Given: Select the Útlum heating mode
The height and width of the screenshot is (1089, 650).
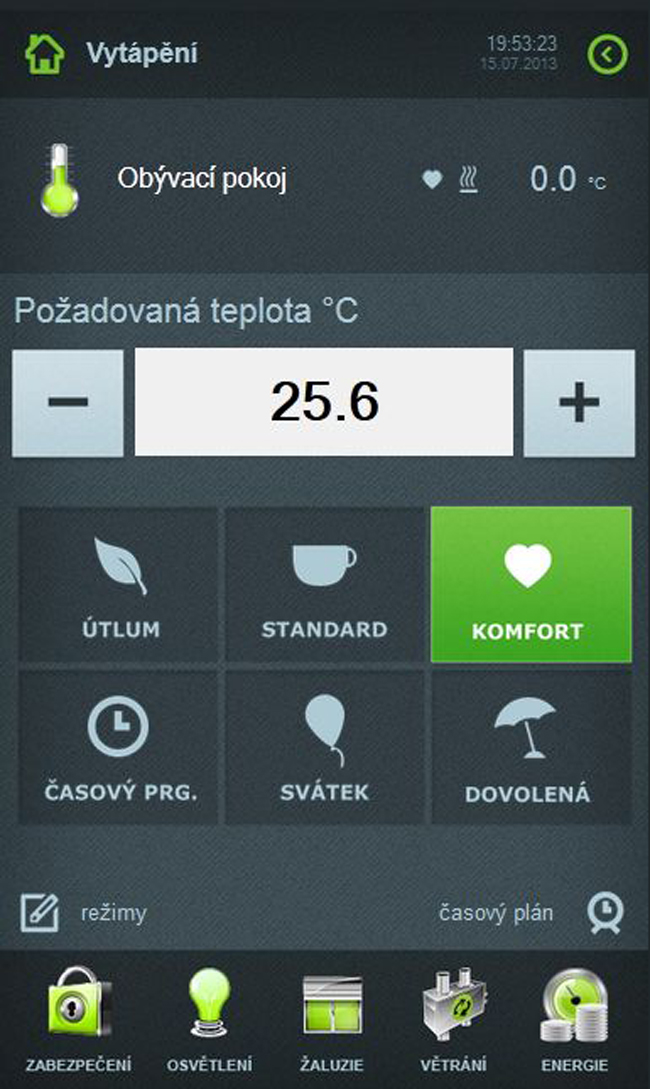Looking at the screenshot, I should coord(118,585).
